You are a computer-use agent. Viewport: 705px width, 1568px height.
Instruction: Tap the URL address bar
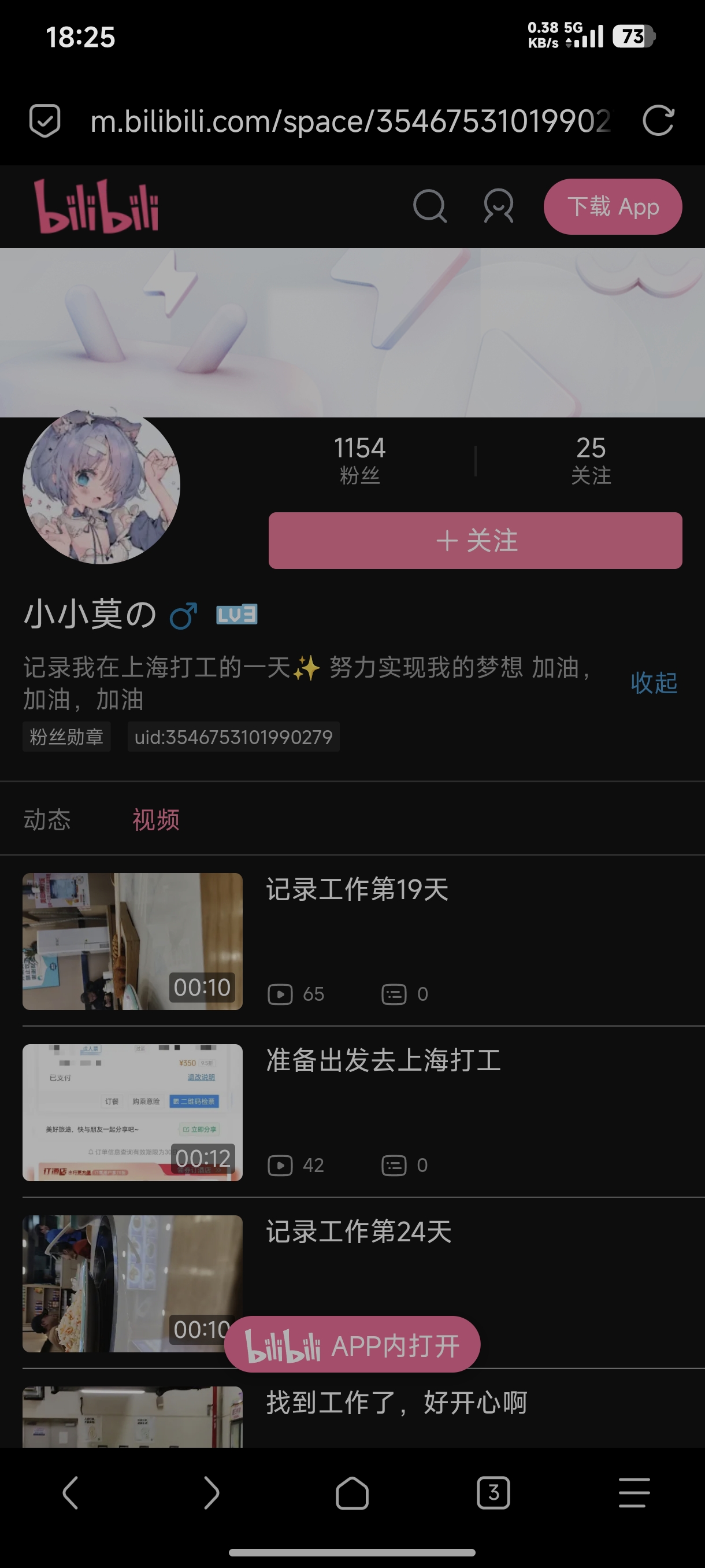pos(350,120)
